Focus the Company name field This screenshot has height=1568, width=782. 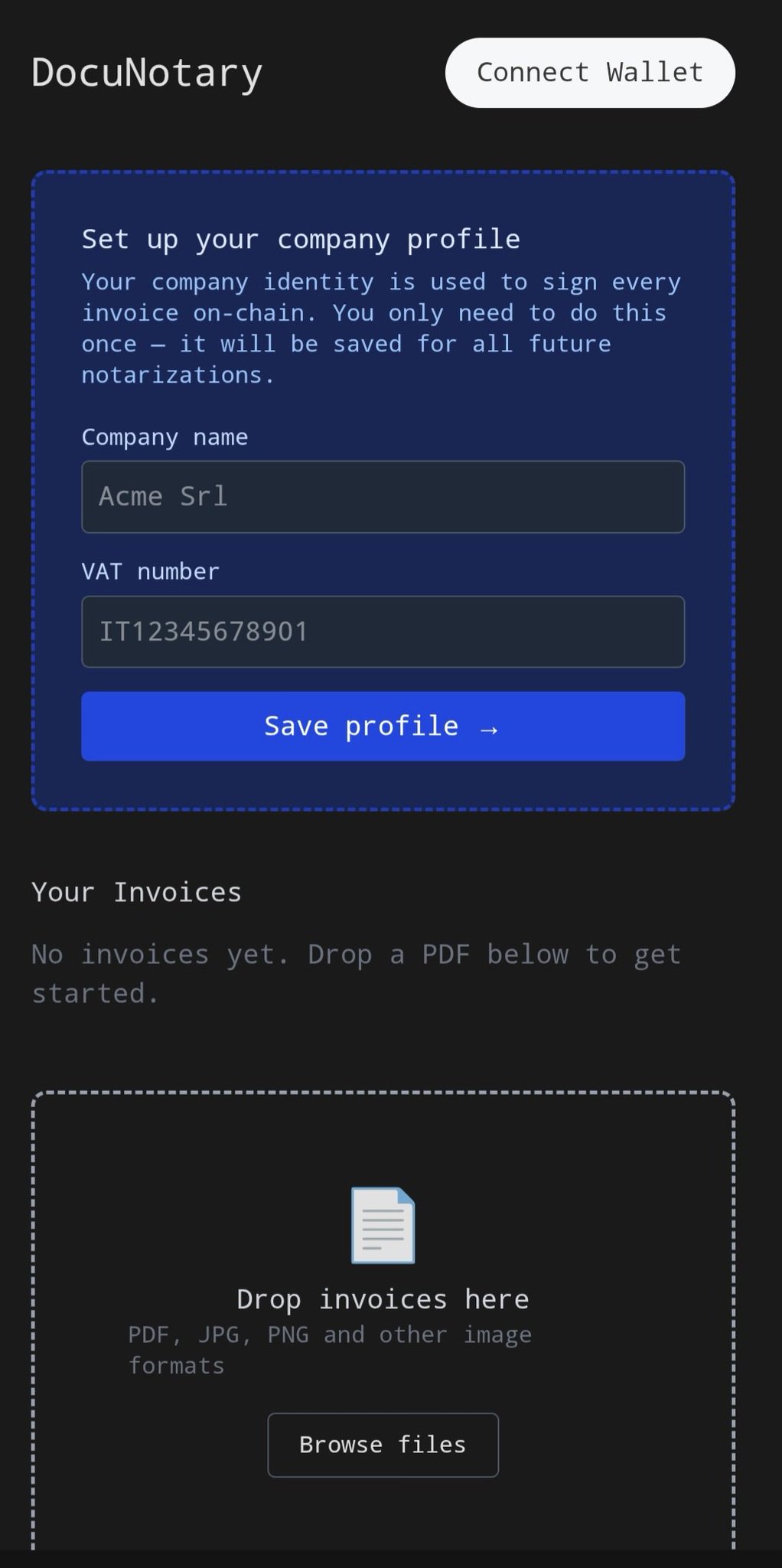(383, 497)
